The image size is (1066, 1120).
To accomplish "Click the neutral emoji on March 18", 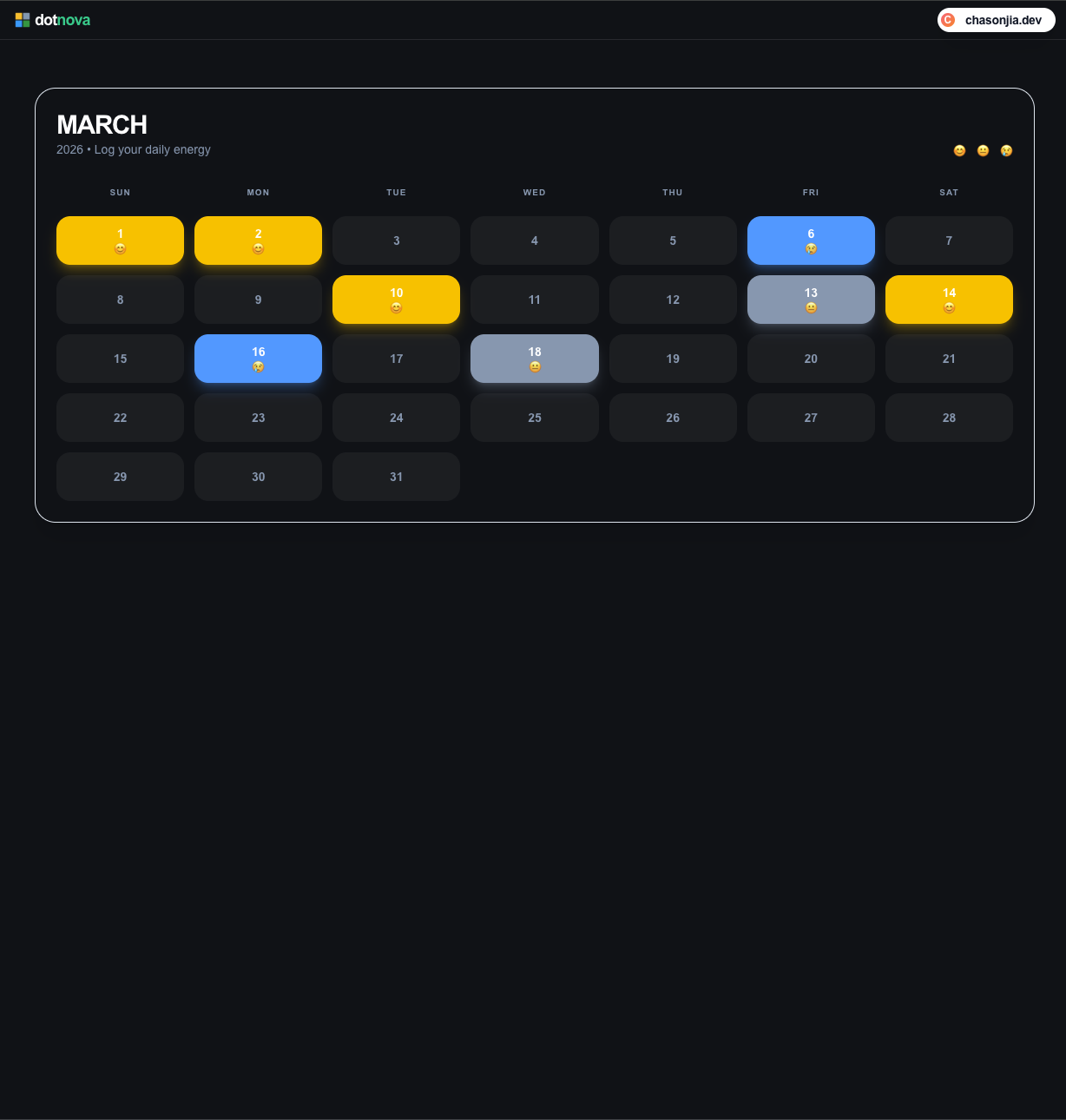I will point(534,366).
